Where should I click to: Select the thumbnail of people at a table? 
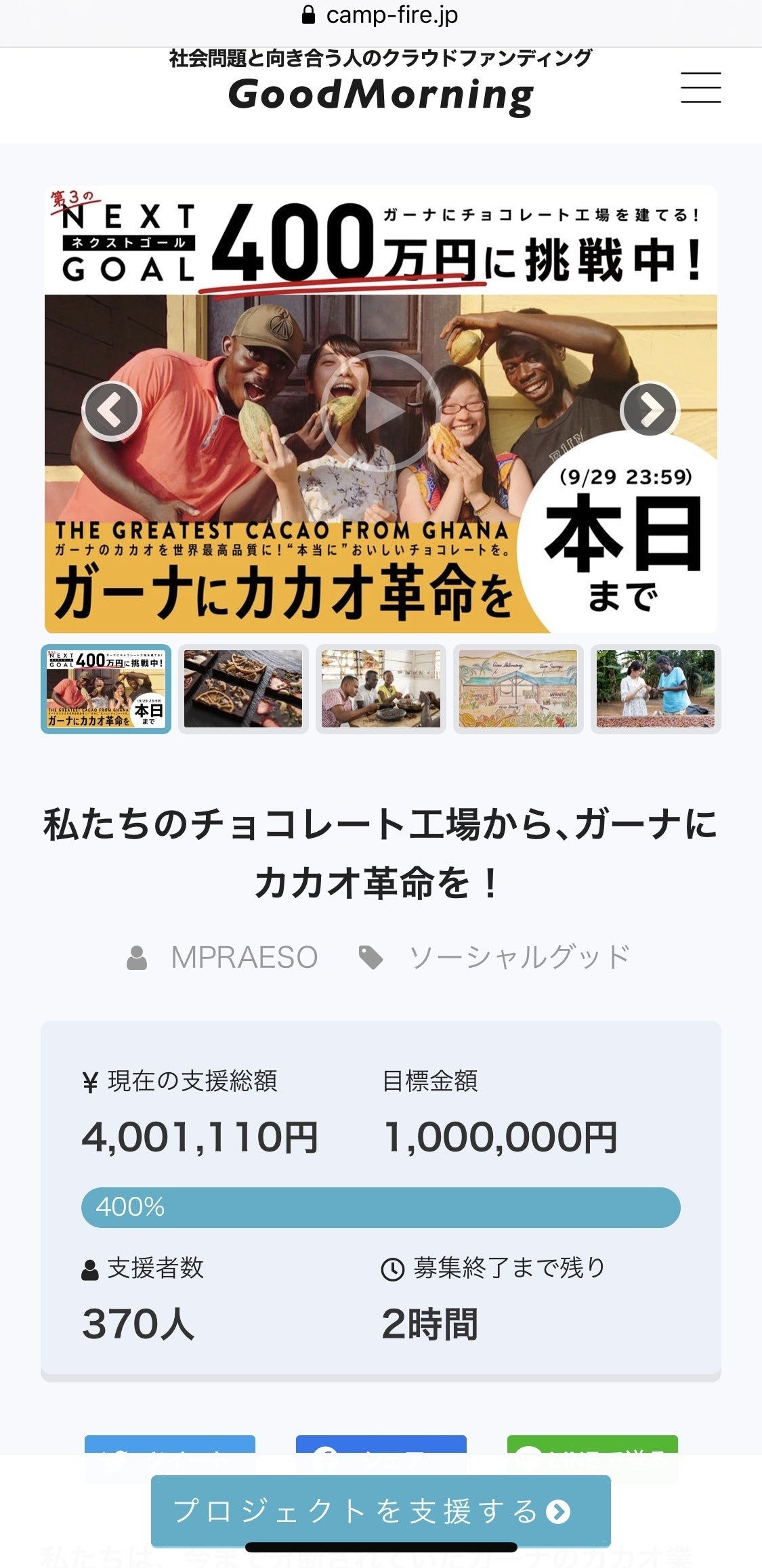[x=381, y=689]
